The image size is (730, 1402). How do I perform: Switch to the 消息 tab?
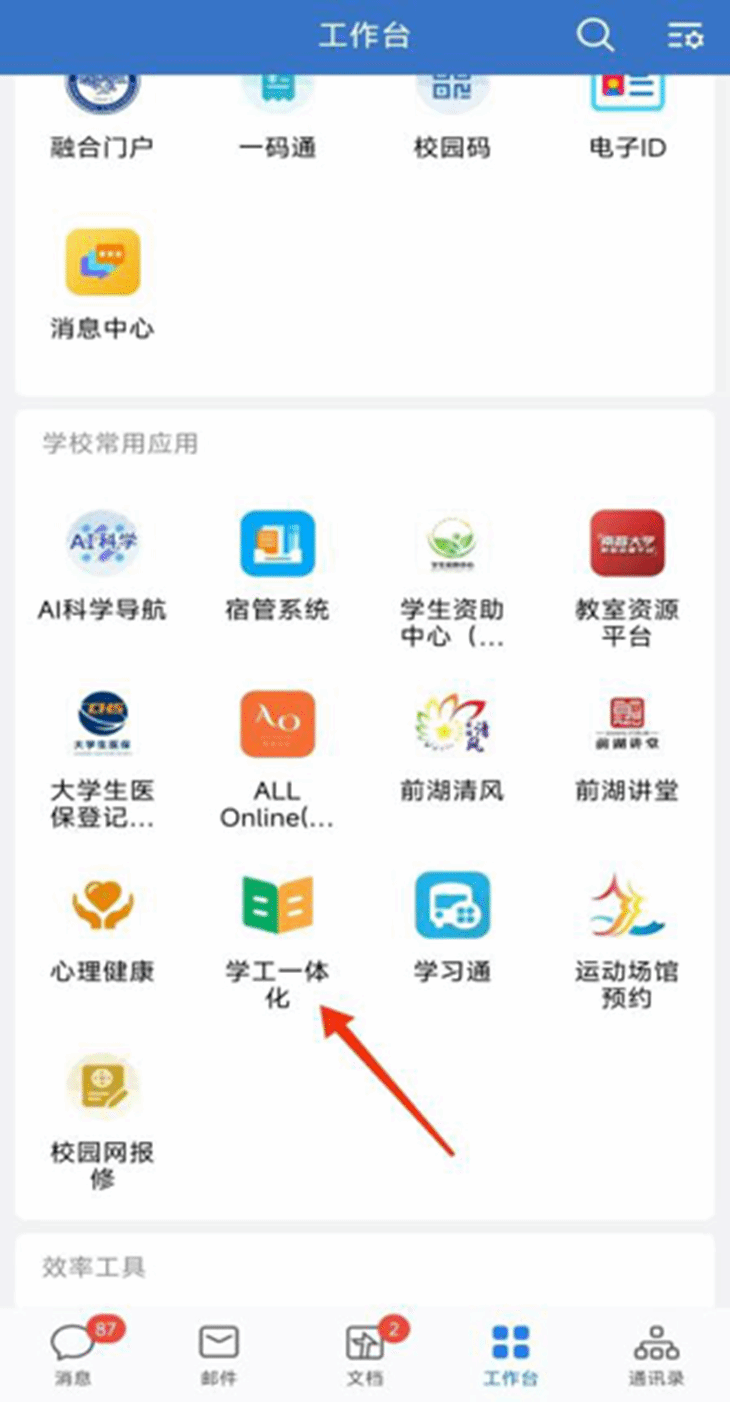[72, 1351]
